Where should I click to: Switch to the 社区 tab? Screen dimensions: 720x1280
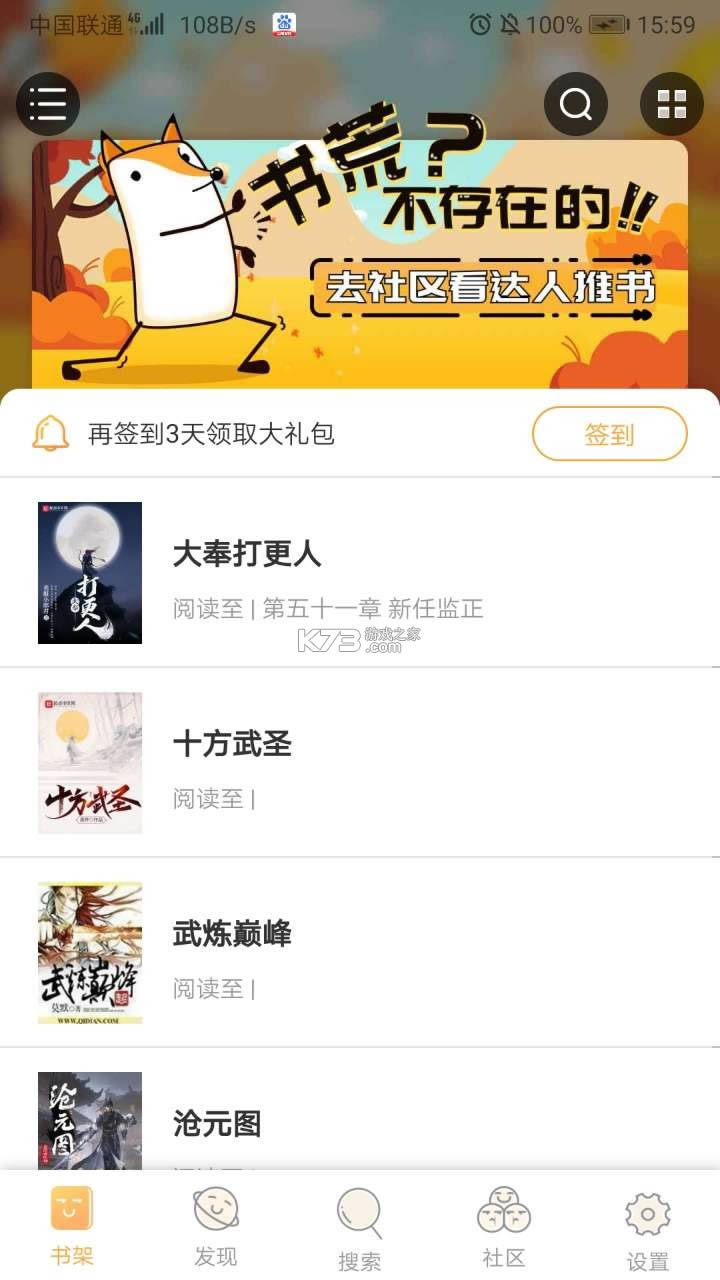click(503, 1226)
